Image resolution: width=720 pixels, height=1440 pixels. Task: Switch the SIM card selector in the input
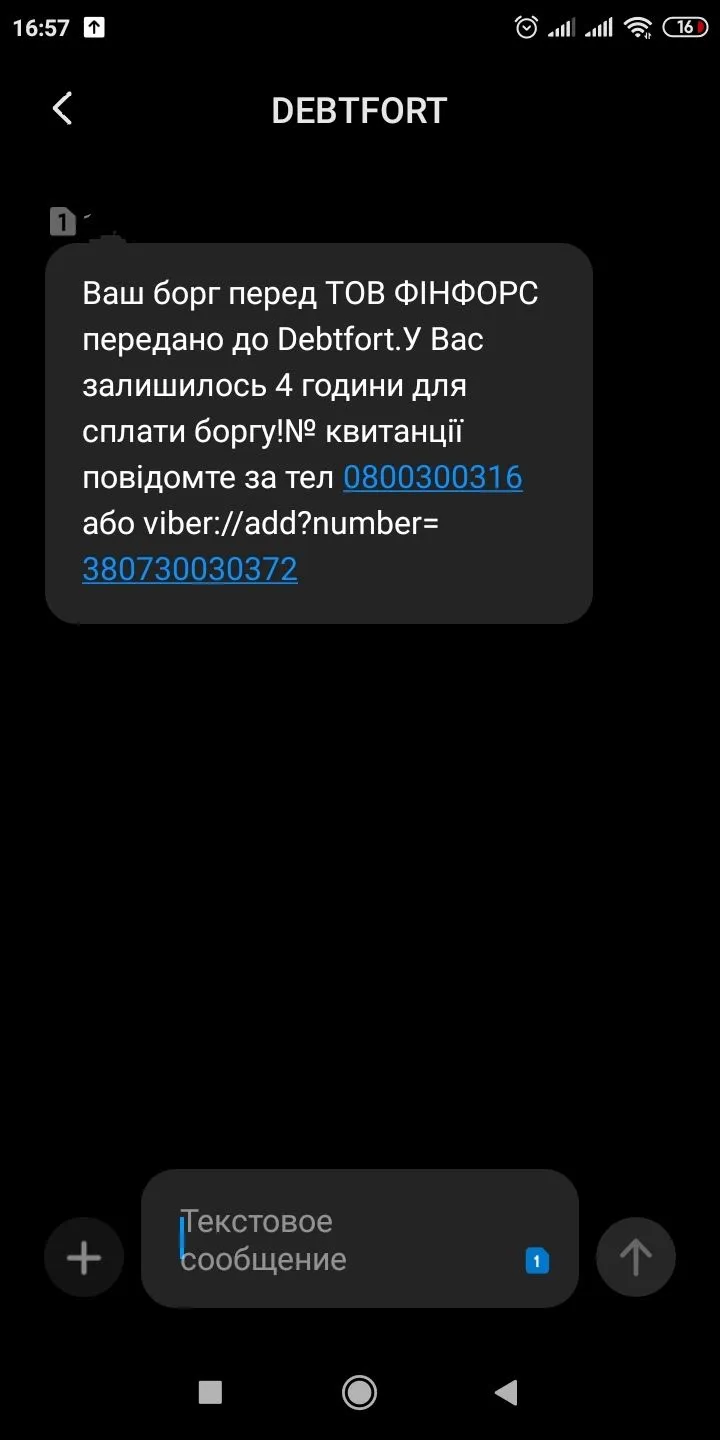click(x=537, y=1261)
